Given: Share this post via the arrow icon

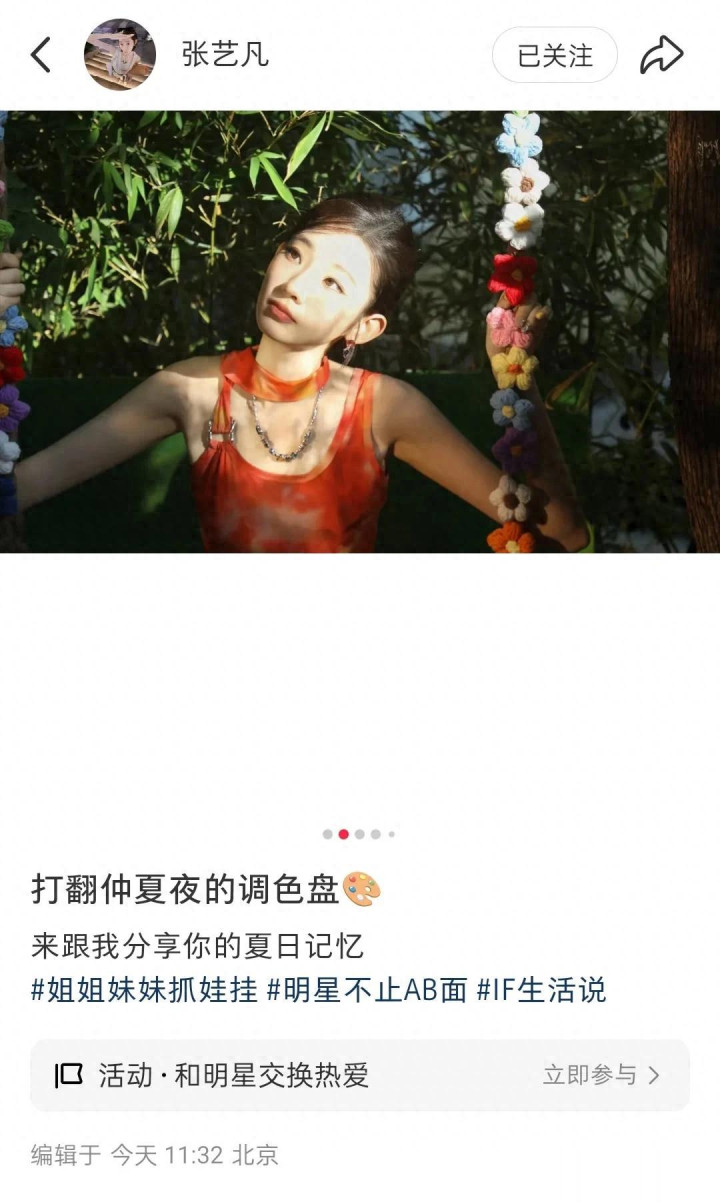Looking at the screenshot, I should [662, 55].
